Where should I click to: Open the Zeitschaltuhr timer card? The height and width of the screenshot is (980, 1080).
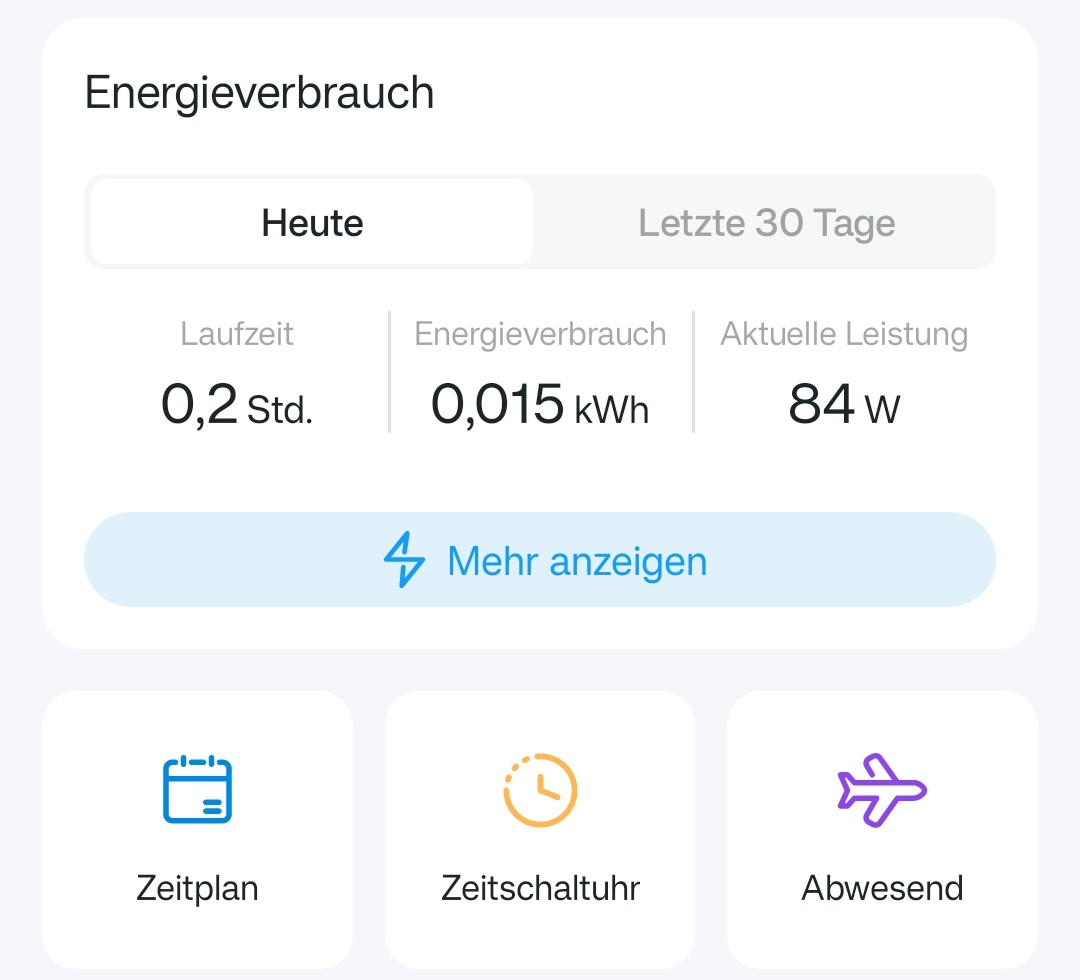(540, 828)
